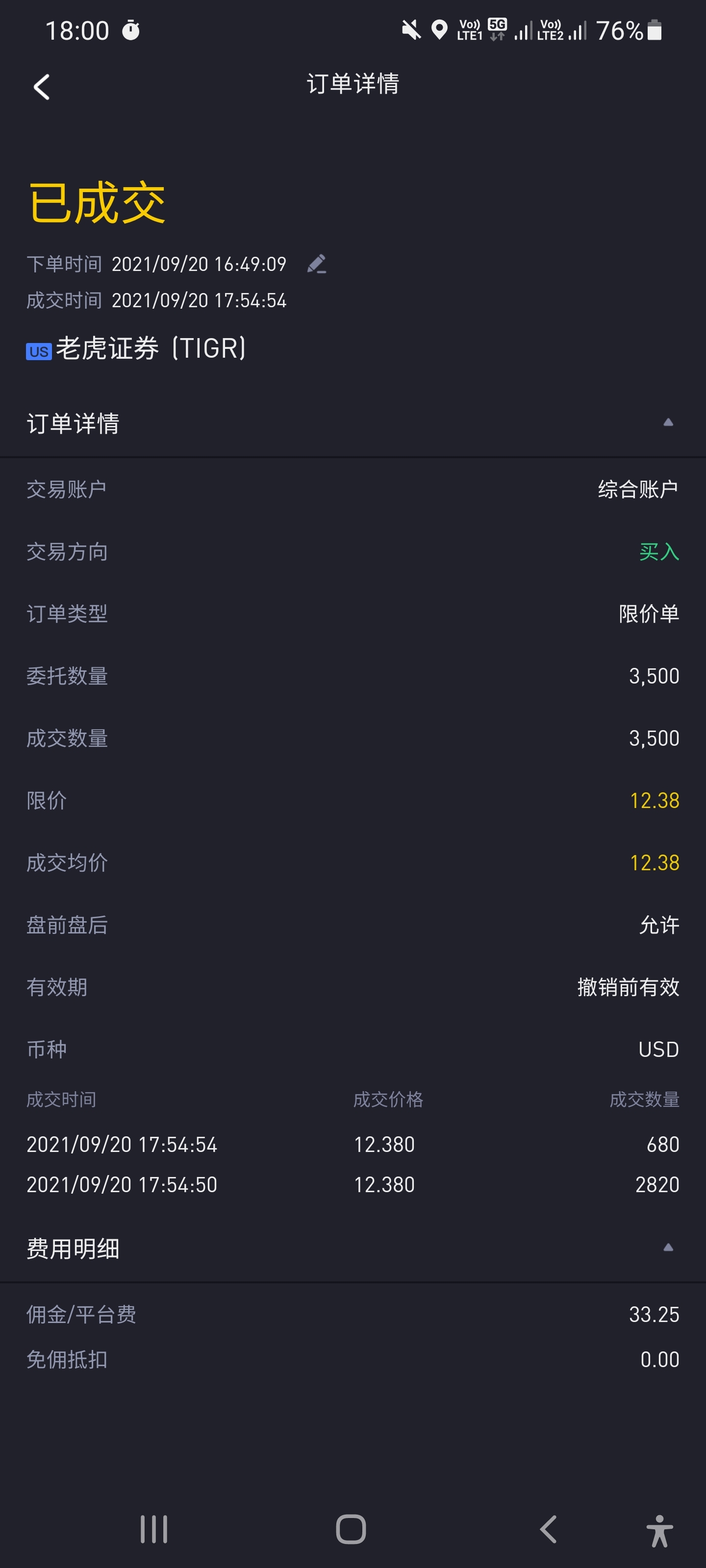Open recent apps from the navigation bar
The height and width of the screenshot is (1568, 706).
click(x=154, y=1528)
